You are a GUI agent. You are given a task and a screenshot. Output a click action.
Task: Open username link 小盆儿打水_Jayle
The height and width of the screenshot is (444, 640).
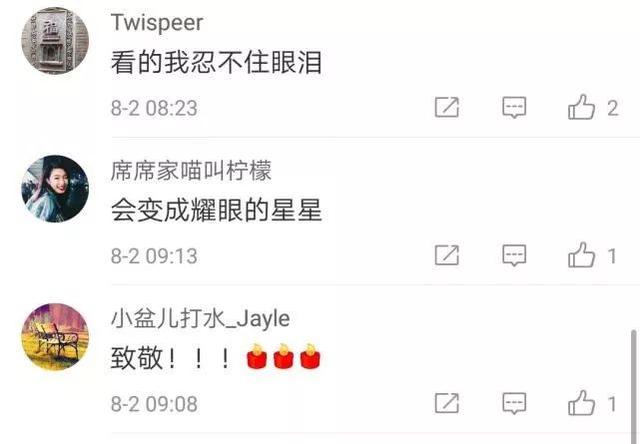click(200, 319)
